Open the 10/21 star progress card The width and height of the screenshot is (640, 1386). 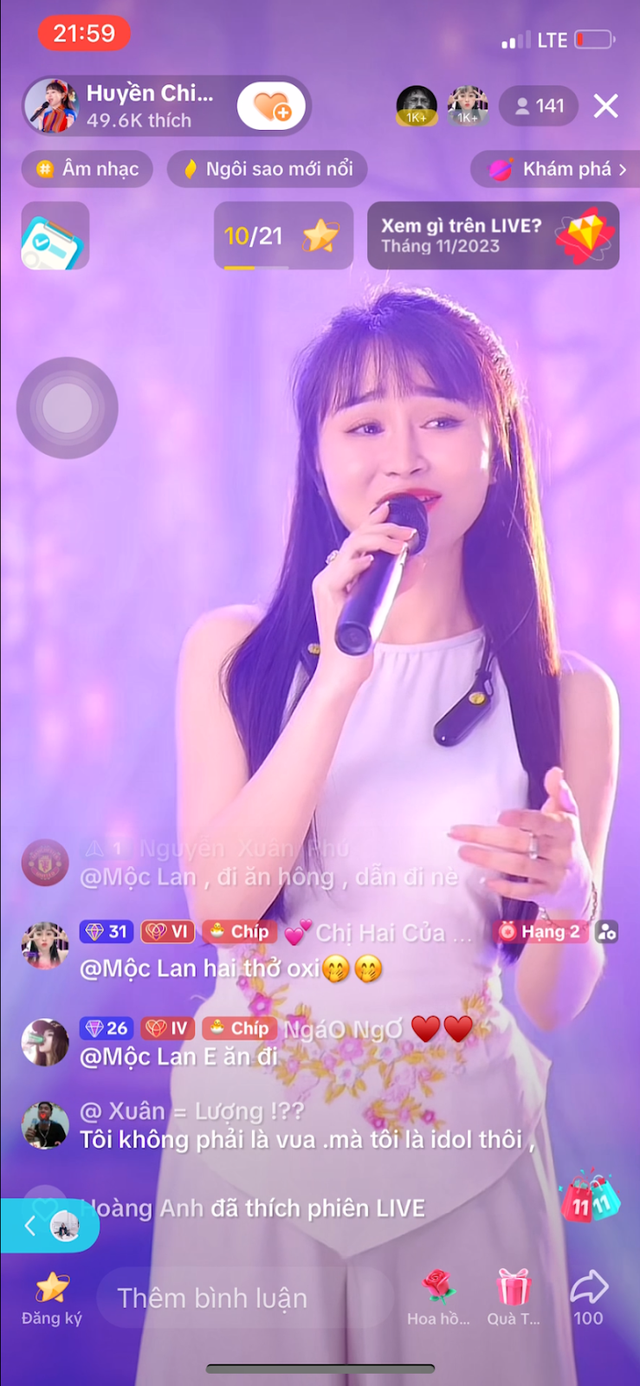point(283,236)
